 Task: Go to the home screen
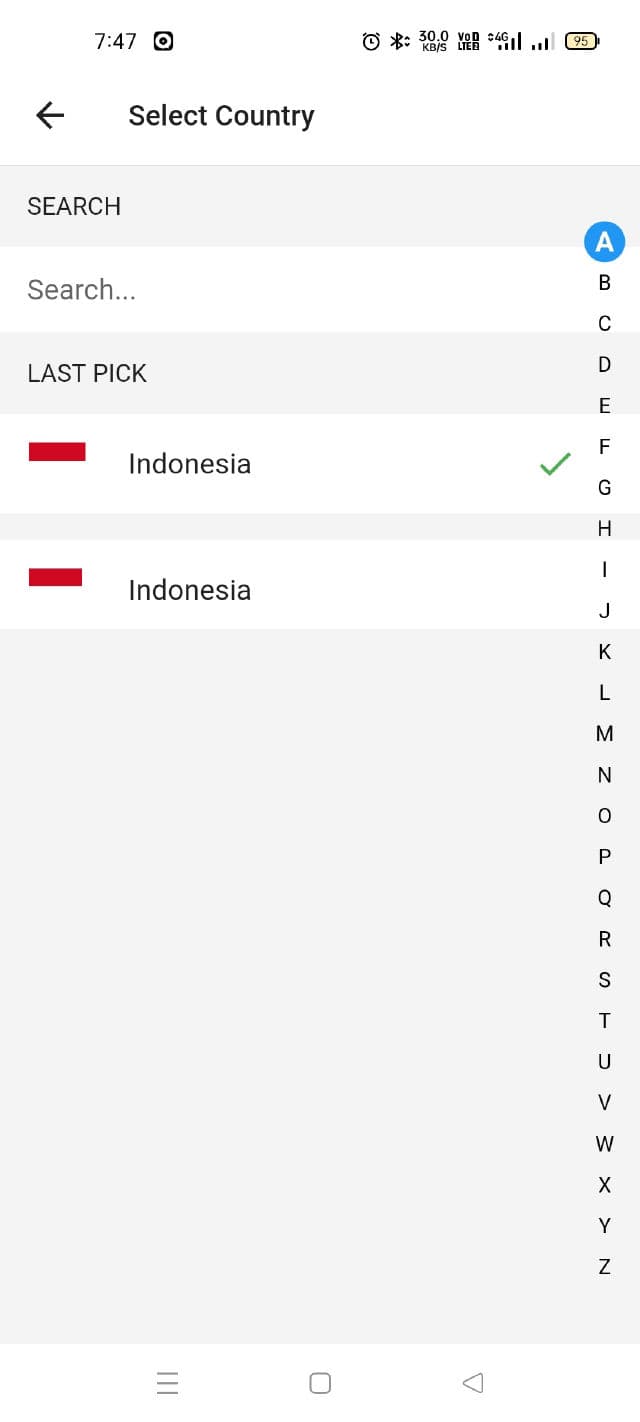click(x=320, y=1383)
